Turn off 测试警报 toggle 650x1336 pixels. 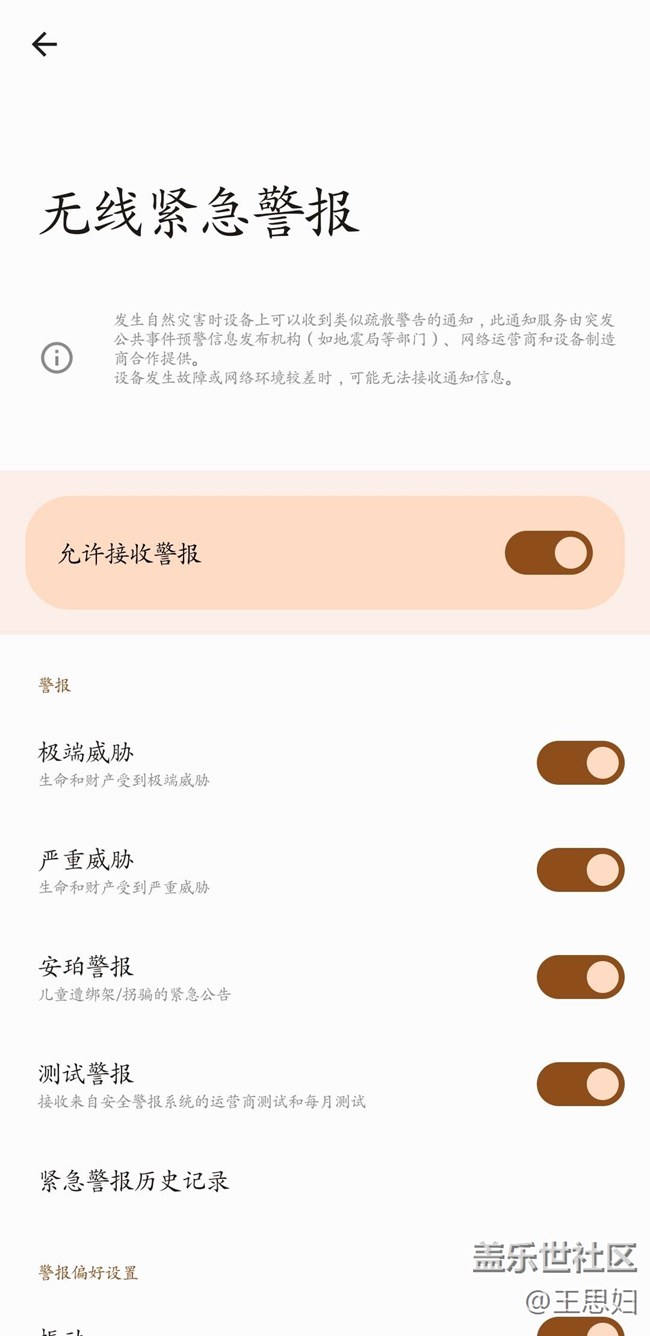pyautogui.click(x=580, y=1084)
